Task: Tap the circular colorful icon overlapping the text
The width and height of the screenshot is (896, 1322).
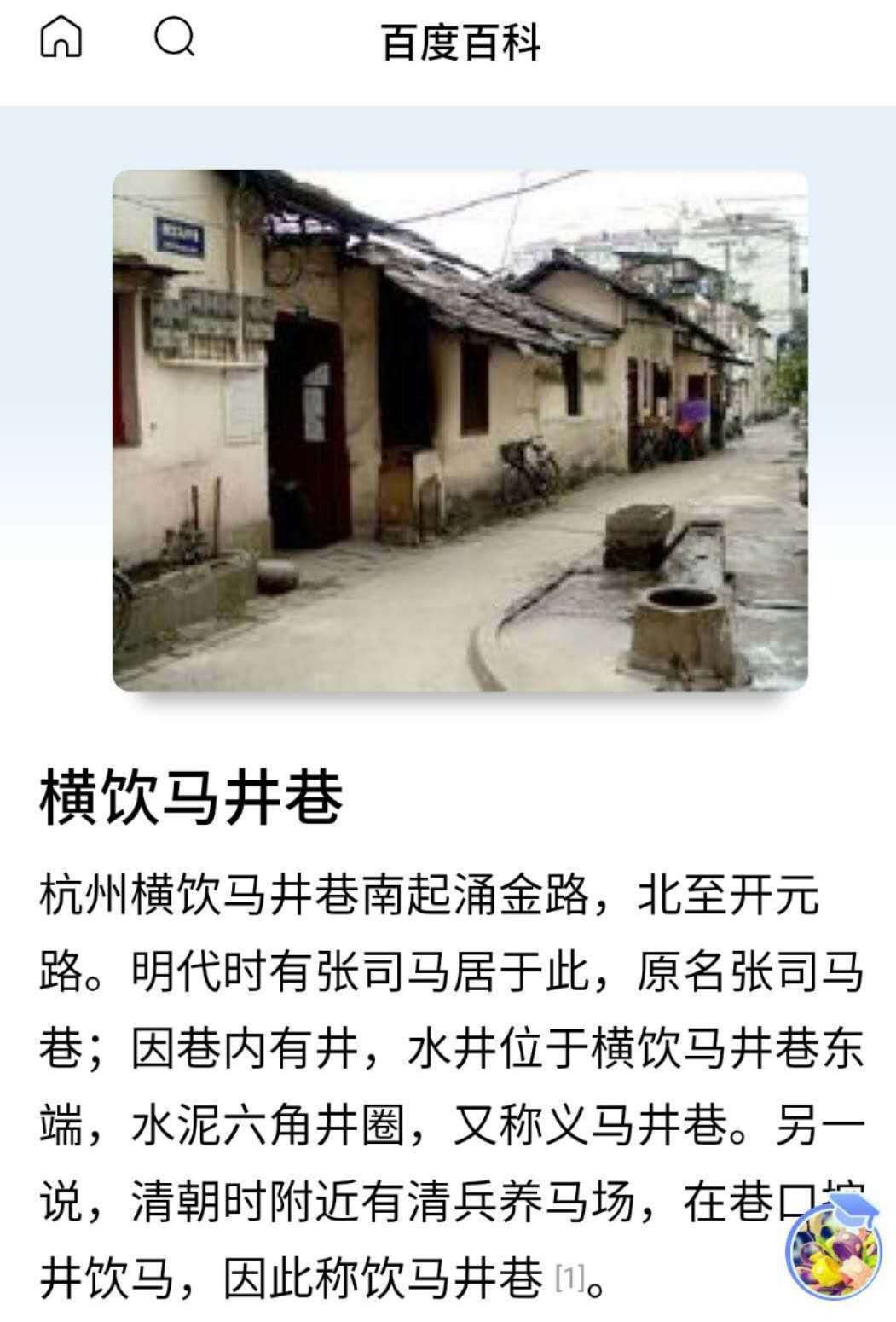Action: [832, 1253]
